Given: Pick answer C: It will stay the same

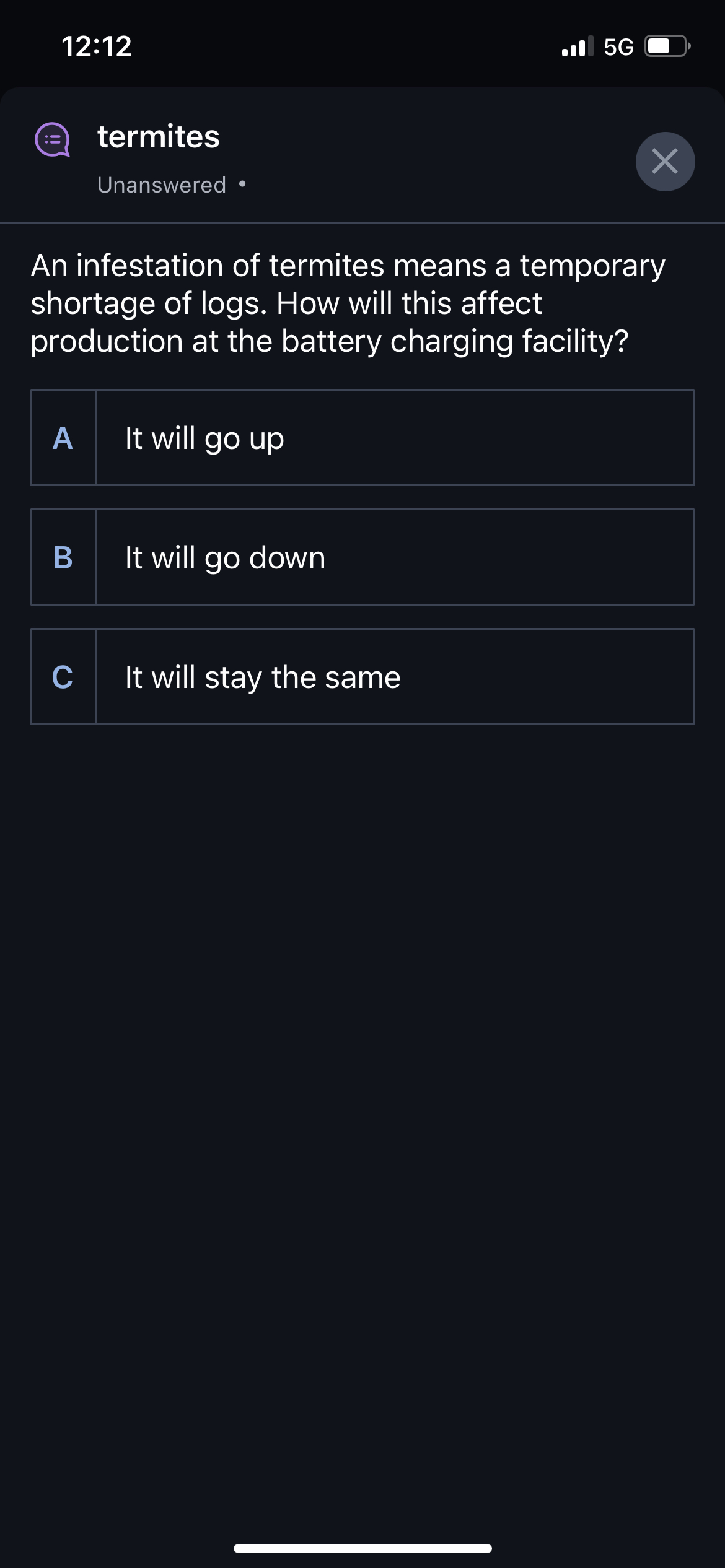Looking at the screenshot, I should [x=362, y=677].
